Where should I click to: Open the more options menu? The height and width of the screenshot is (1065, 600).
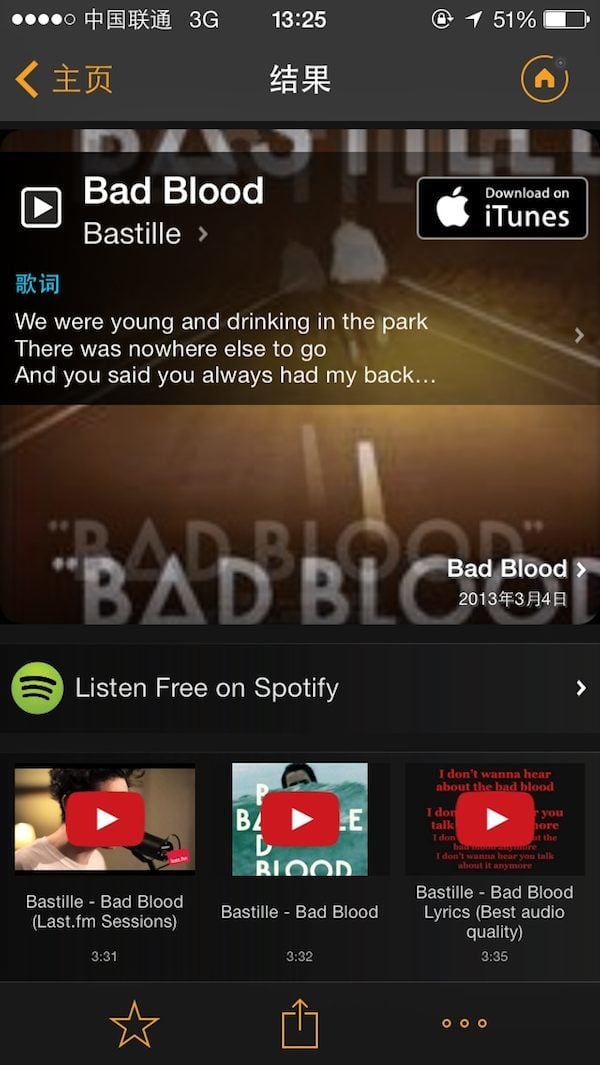(x=464, y=1023)
